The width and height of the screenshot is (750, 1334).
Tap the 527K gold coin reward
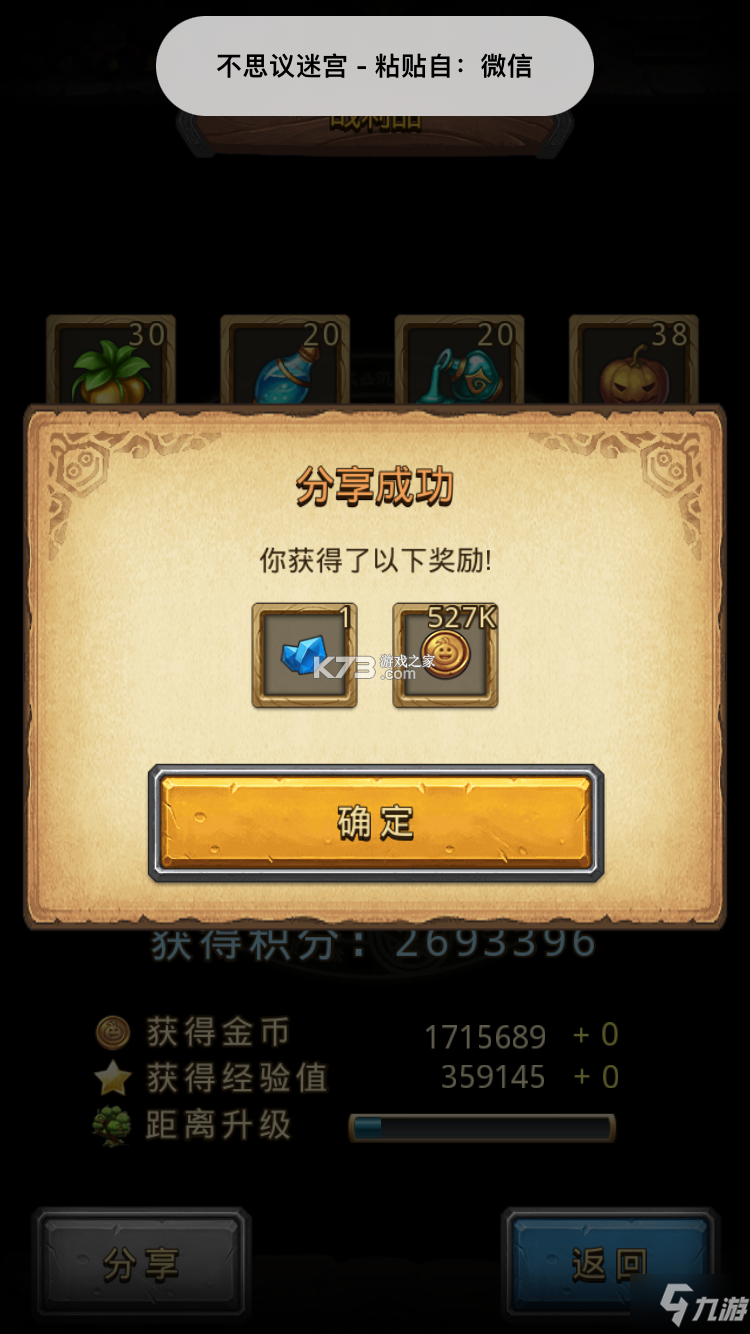click(445, 655)
